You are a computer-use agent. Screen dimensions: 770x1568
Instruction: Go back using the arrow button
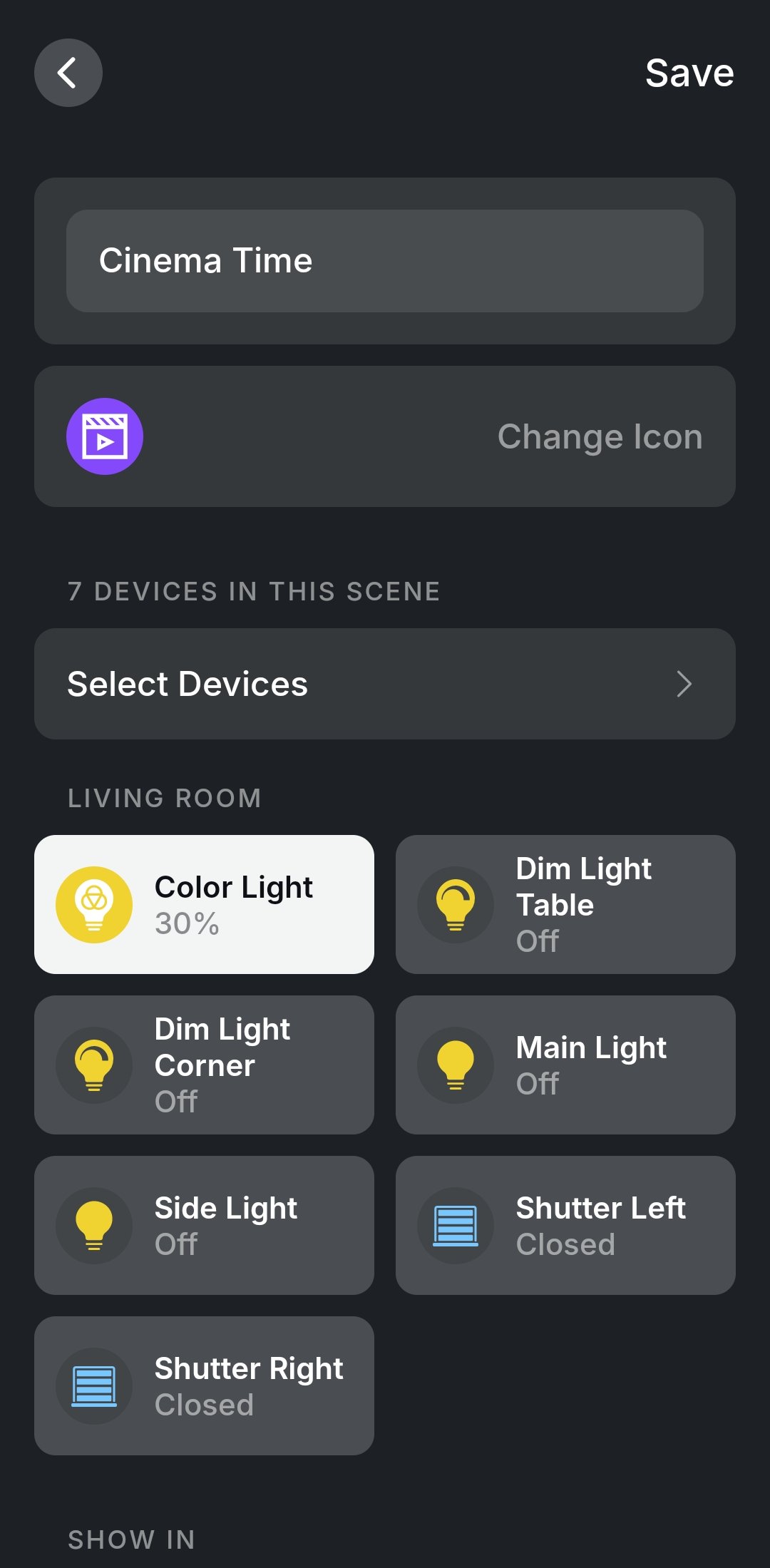(68, 73)
